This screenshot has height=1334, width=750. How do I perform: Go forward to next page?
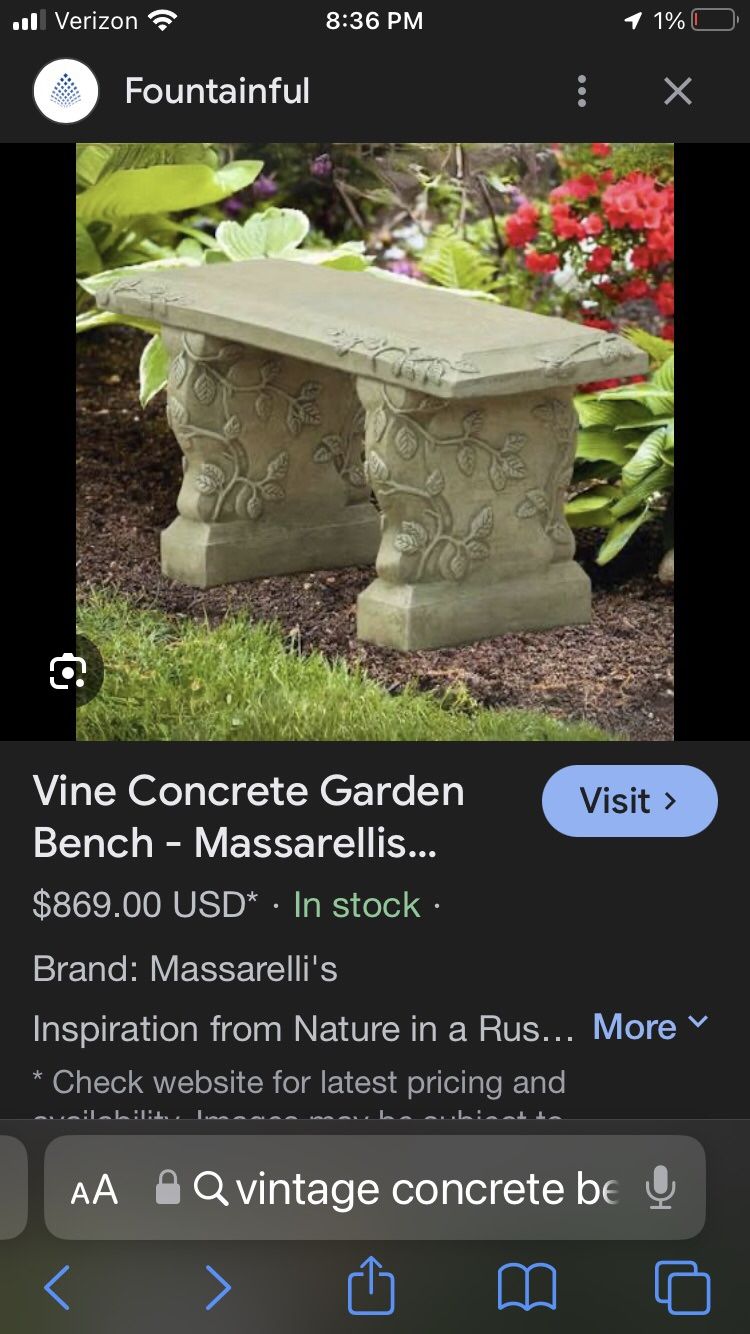coord(217,1288)
